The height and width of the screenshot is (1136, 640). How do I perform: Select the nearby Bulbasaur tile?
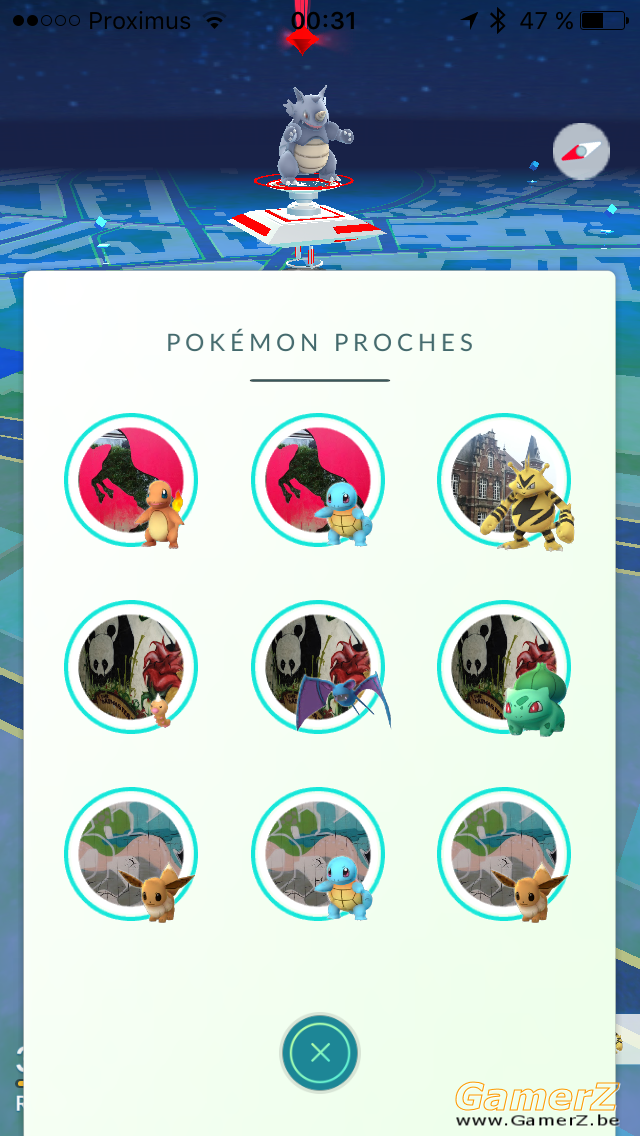[x=505, y=667]
